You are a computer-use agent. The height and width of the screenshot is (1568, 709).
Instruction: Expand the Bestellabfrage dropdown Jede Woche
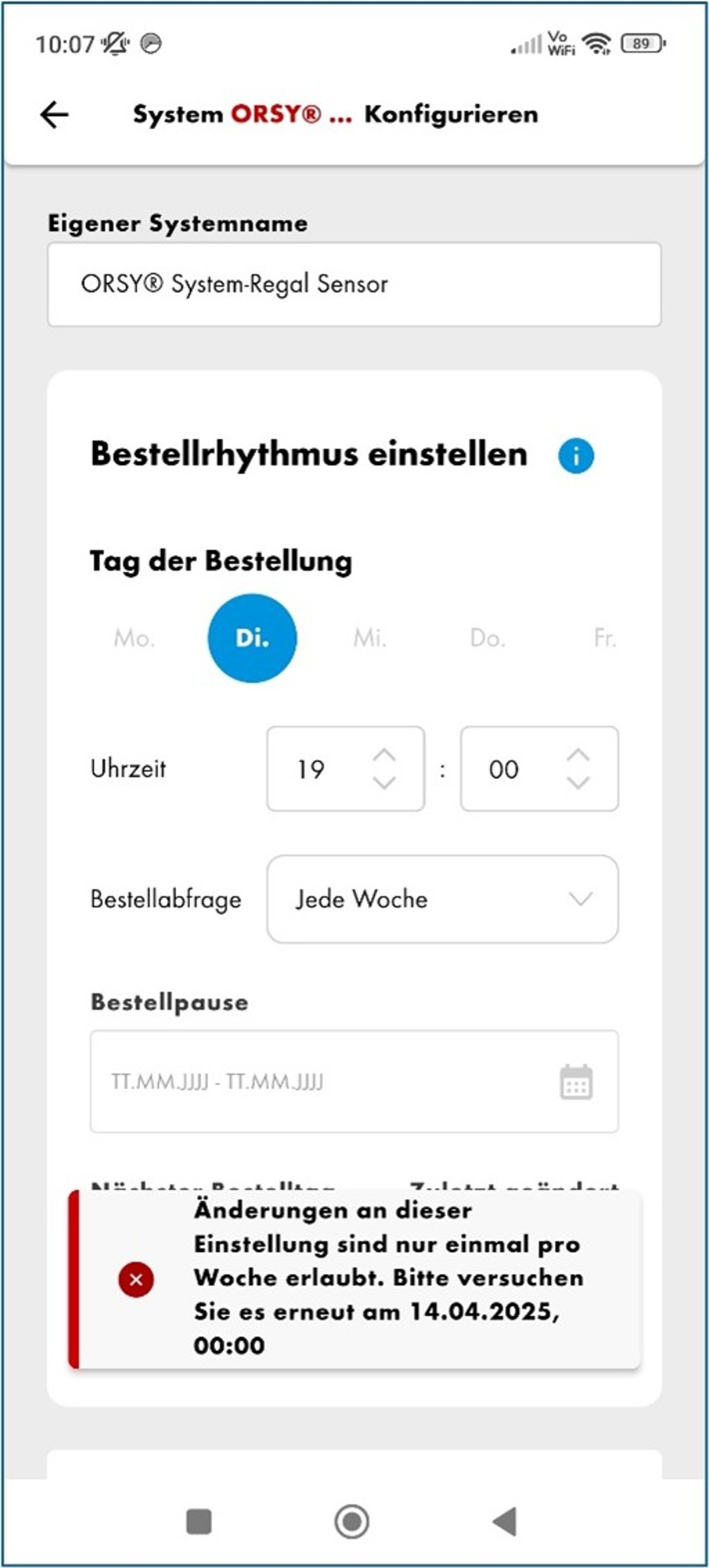tap(442, 899)
